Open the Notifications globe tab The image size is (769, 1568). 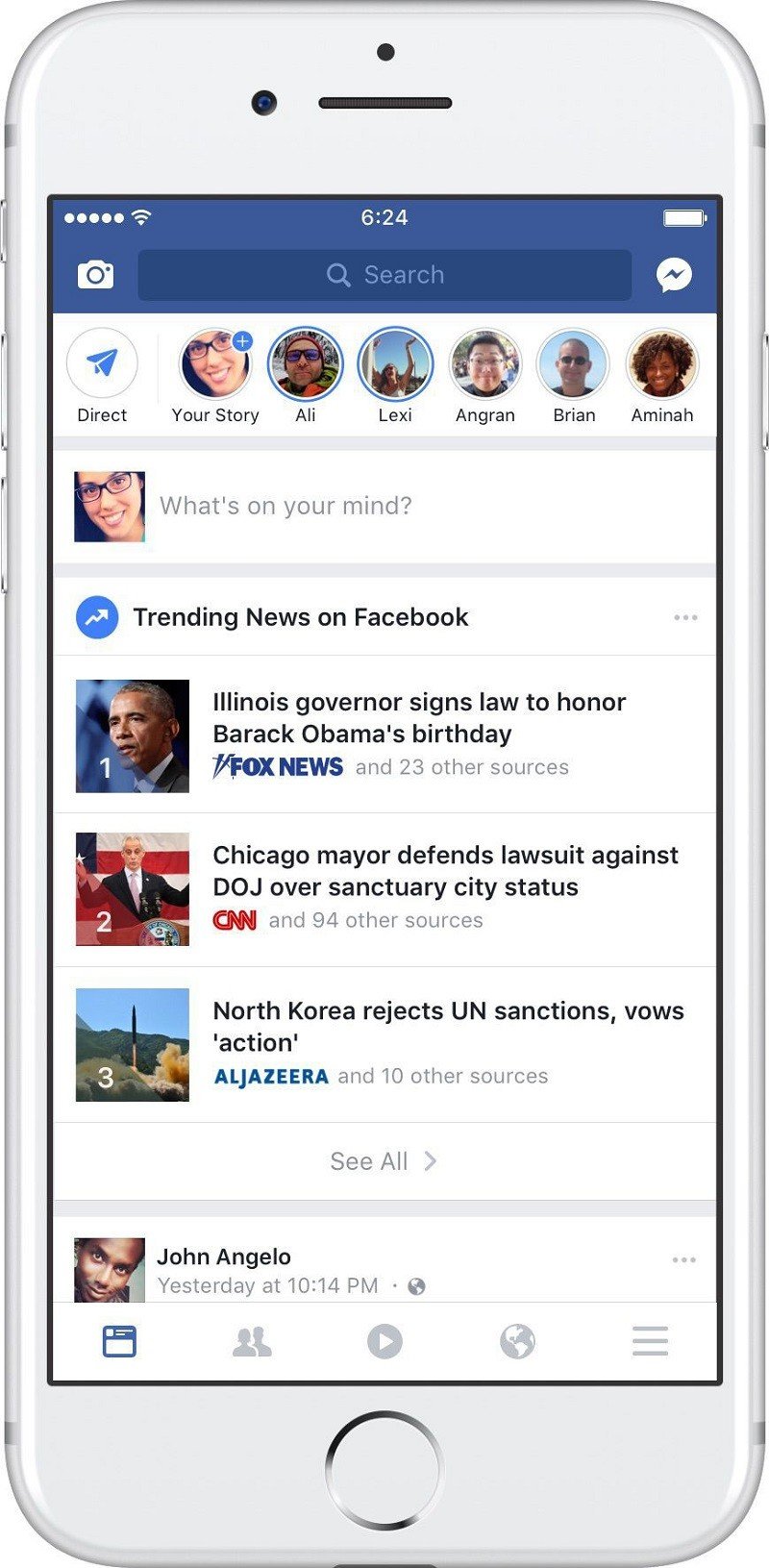point(517,1341)
